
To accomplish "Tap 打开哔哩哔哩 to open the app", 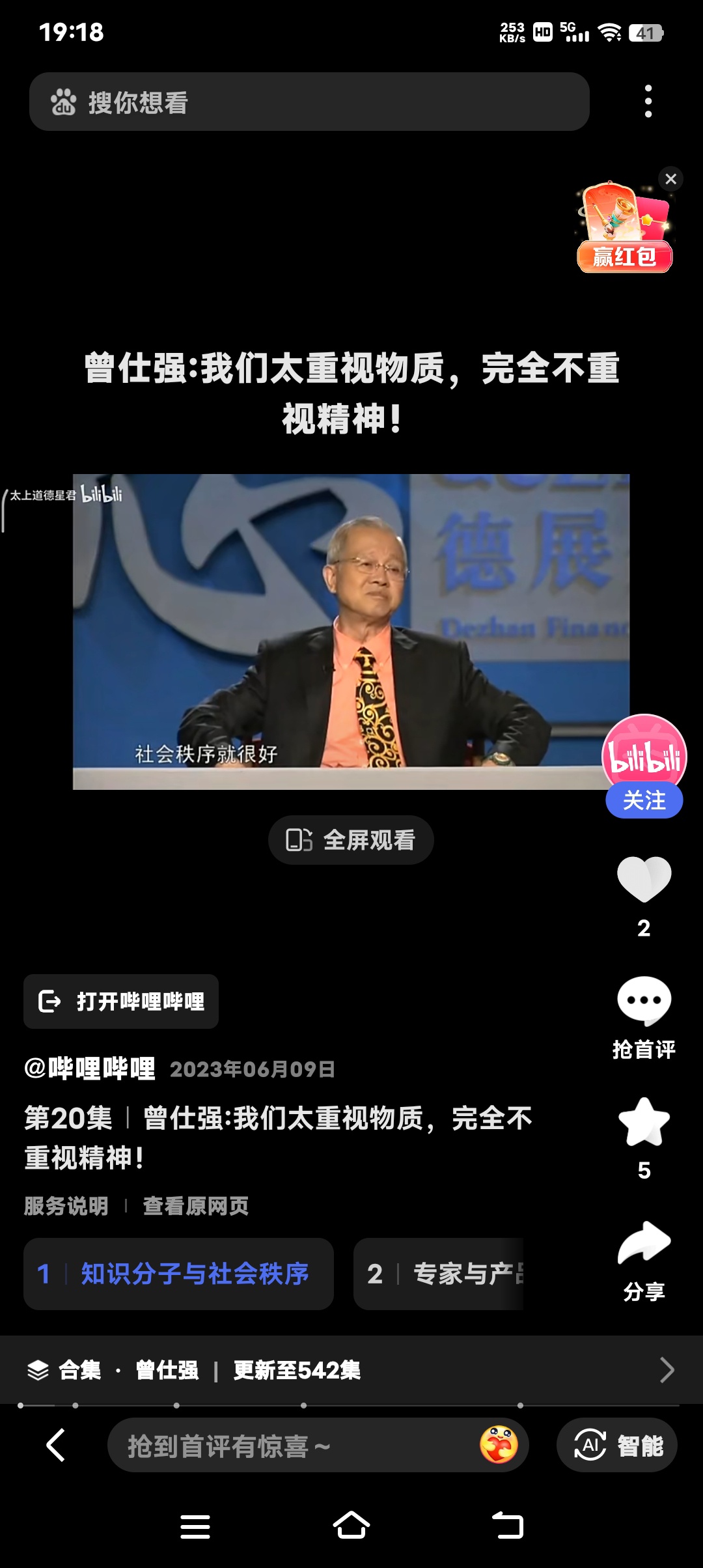I will pos(122,1001).
